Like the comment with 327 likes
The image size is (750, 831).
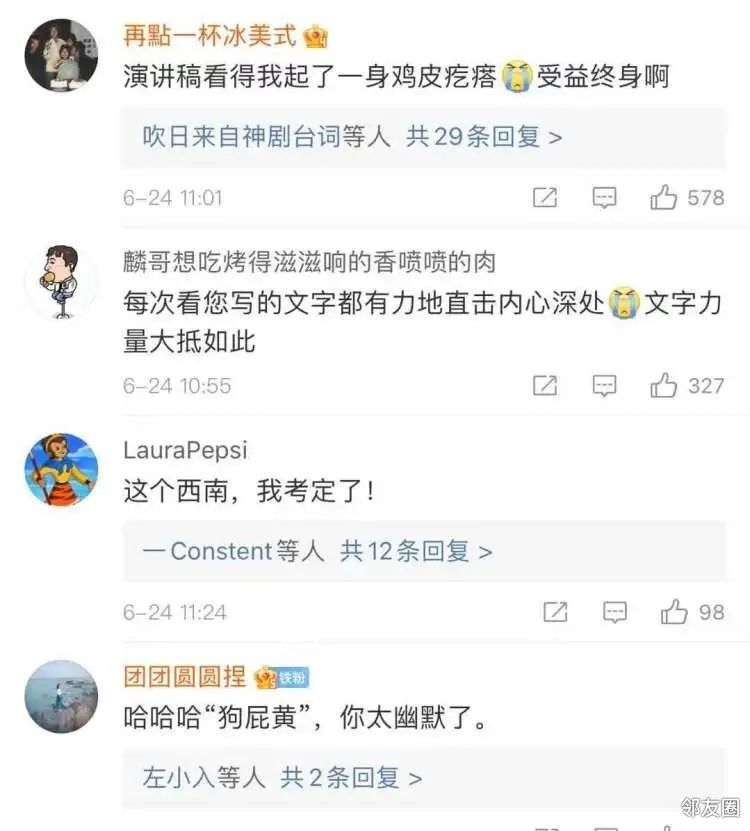[664, 385]
